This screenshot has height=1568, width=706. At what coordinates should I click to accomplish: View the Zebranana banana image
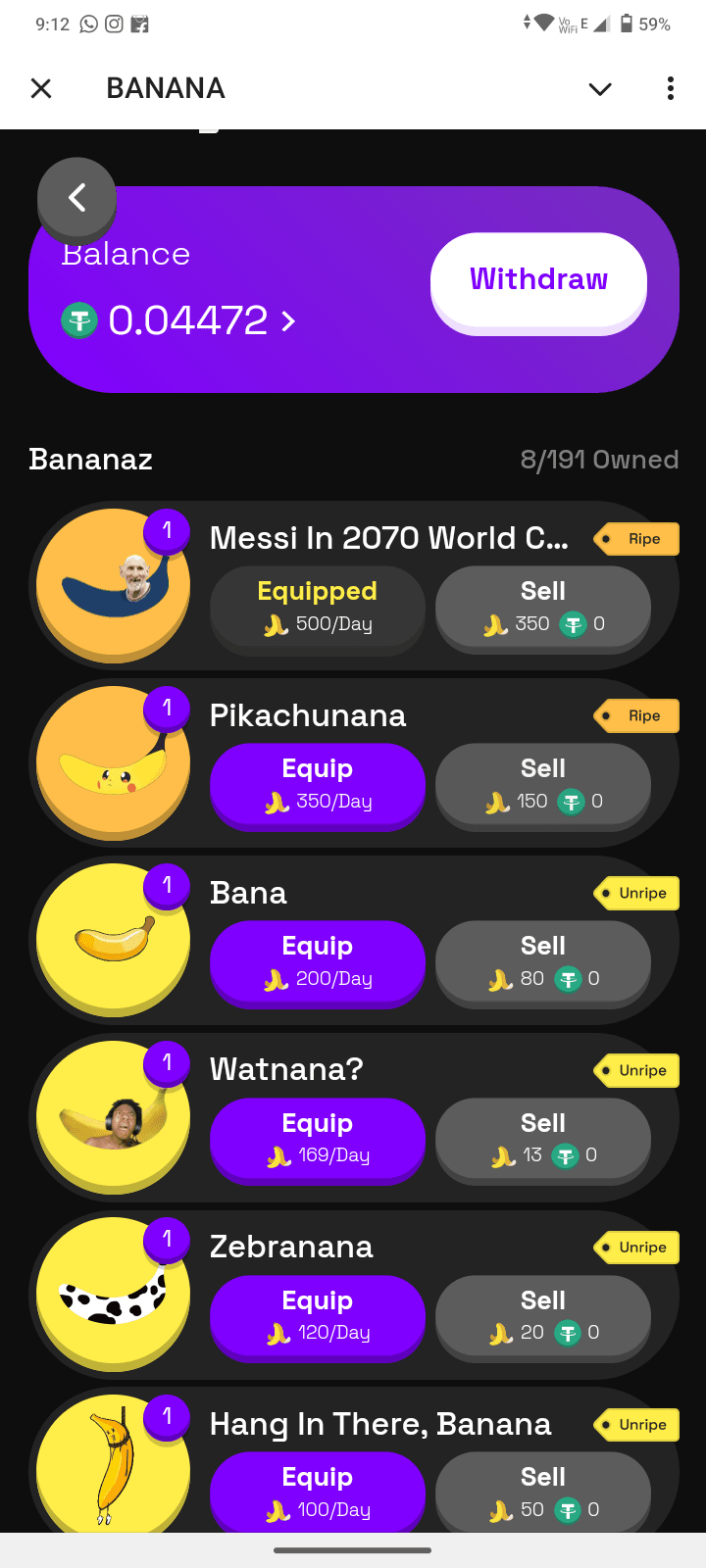[113, 1296]
